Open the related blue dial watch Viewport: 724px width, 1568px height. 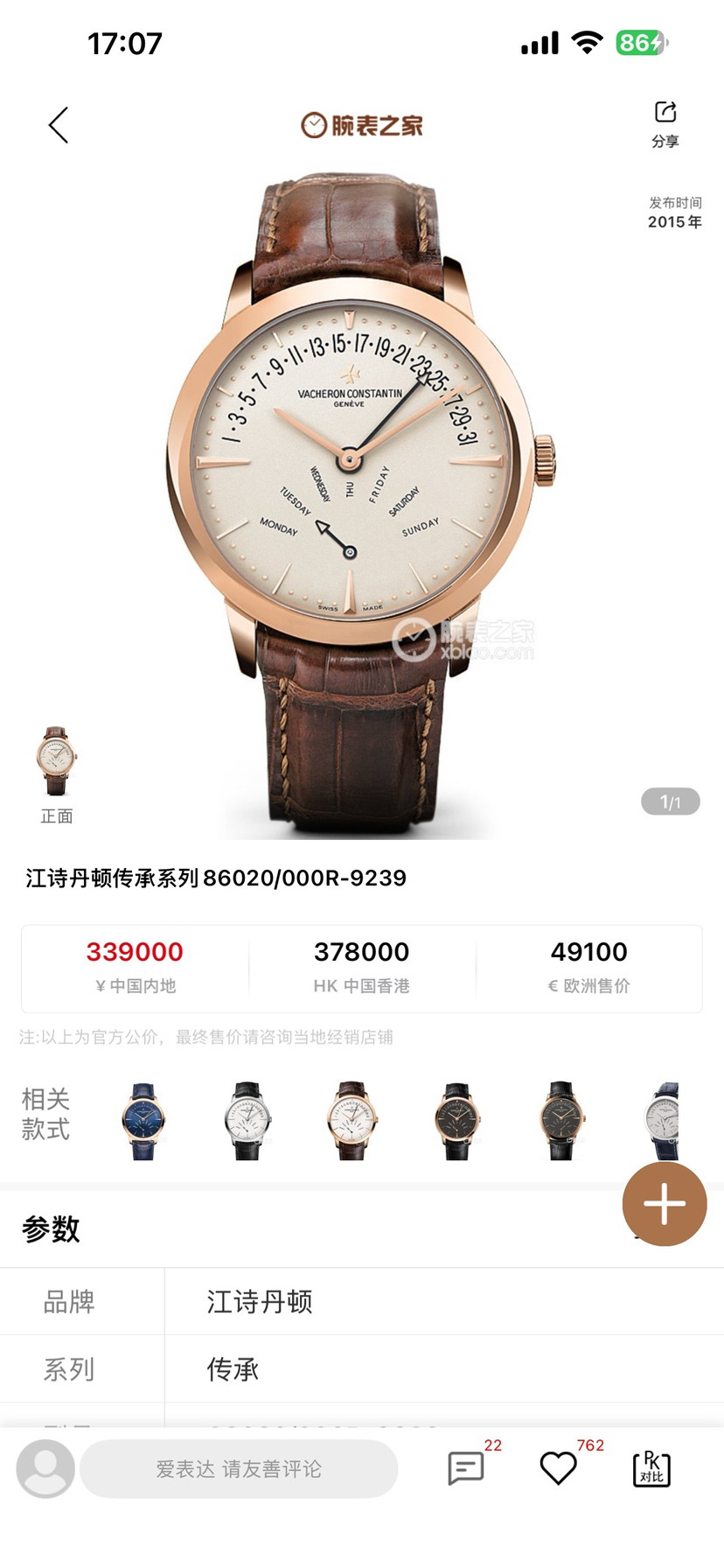(143, 1121)
